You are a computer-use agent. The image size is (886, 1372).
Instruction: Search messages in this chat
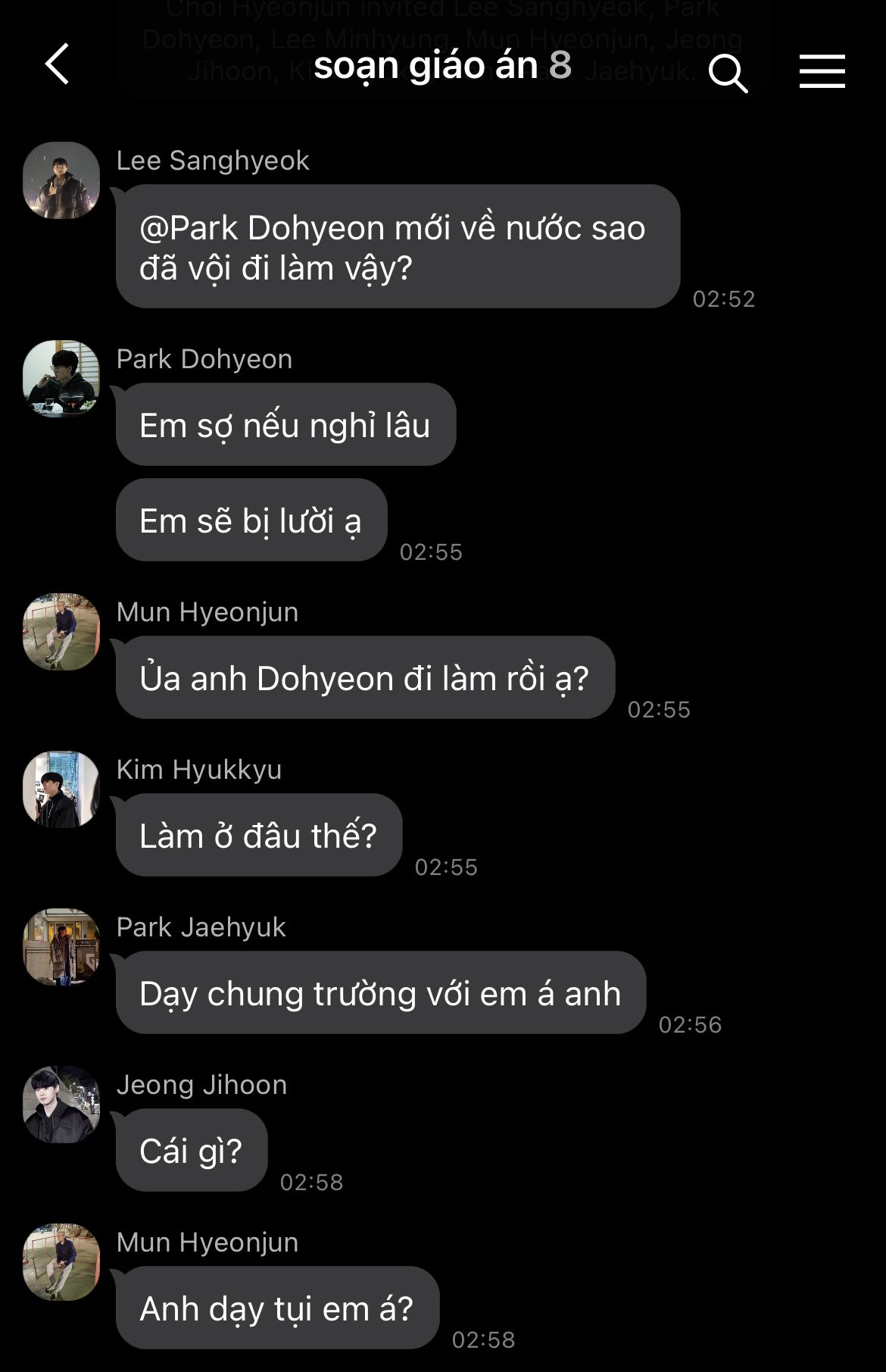(x=728, y=72)
